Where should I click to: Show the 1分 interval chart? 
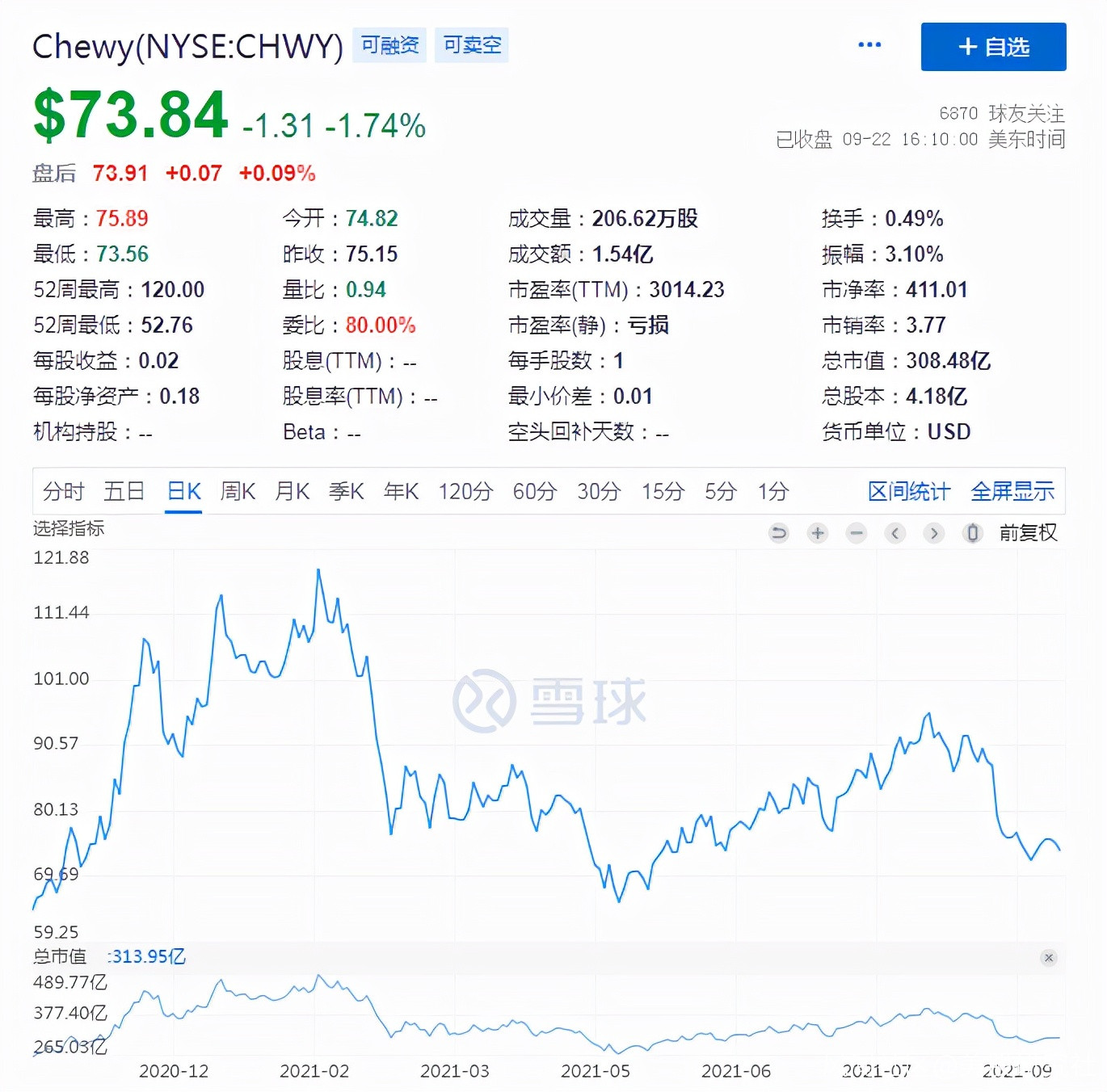click(772, 491)
